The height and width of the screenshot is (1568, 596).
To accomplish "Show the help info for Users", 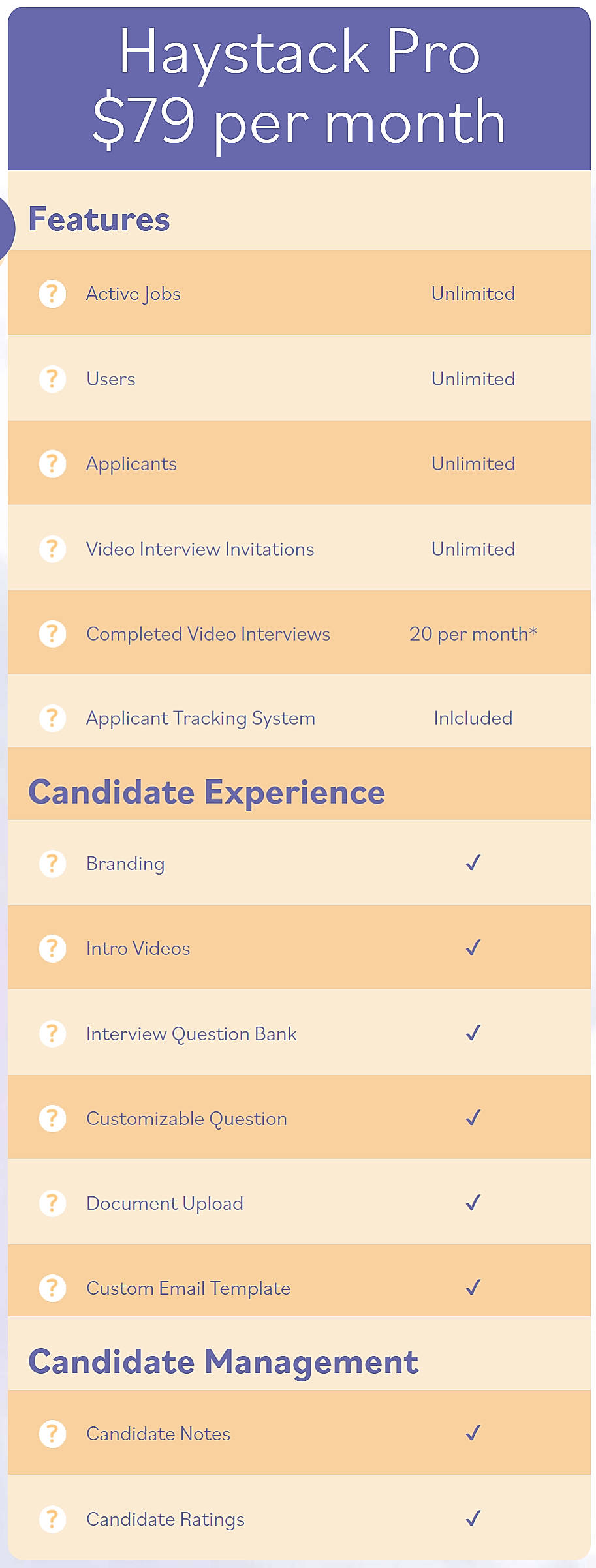I will 52,379.
